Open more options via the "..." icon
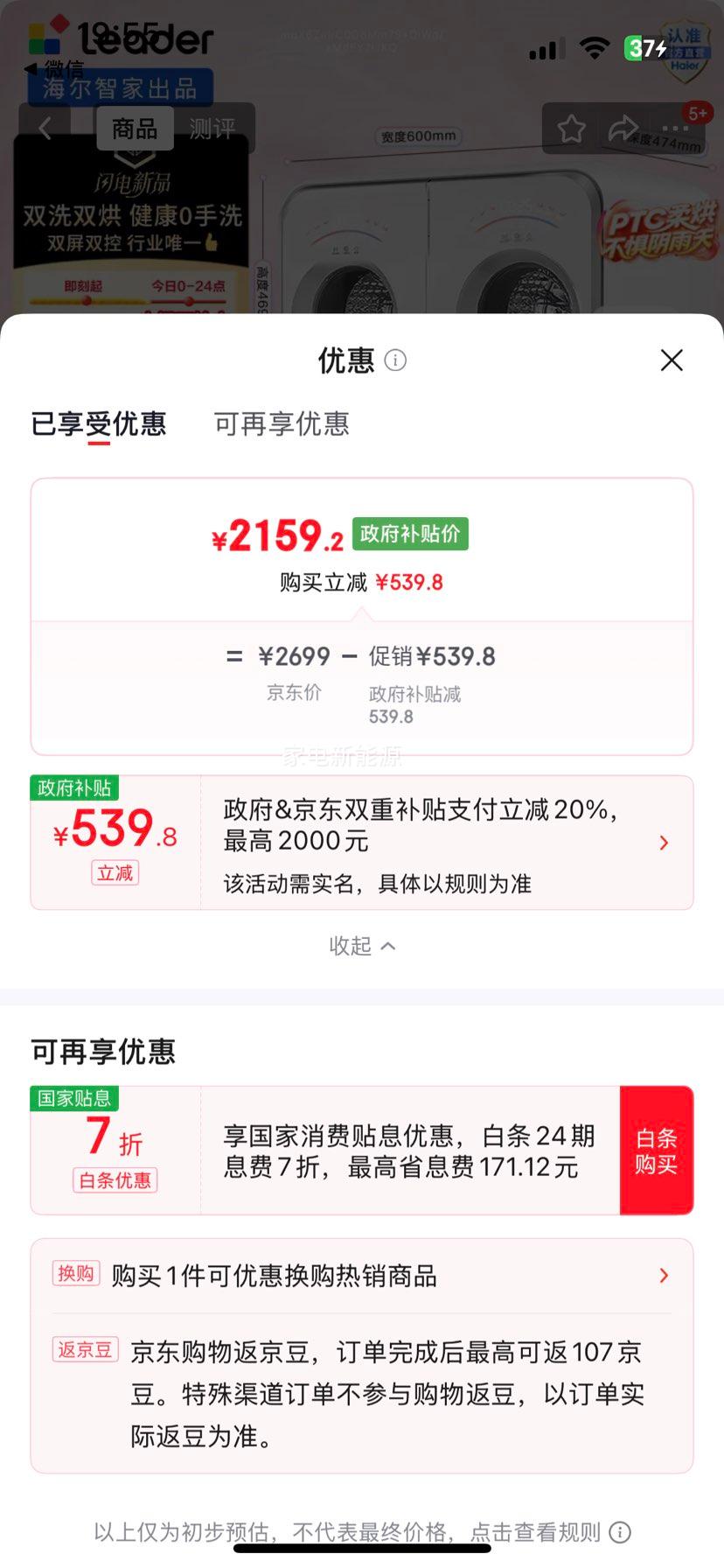 click(x=674, y=129)
